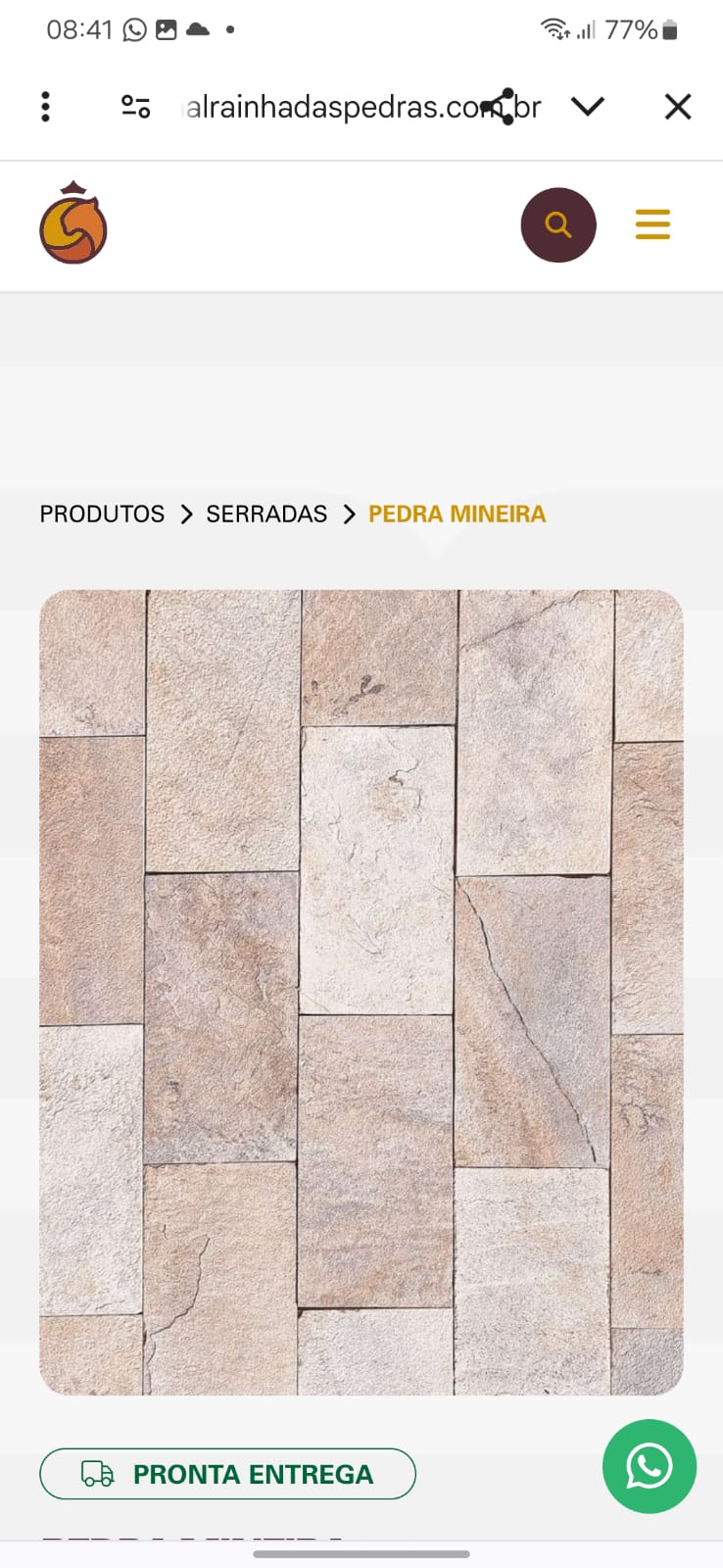Start a WhatsApp chat via the green button

(x=649, y=1466)
